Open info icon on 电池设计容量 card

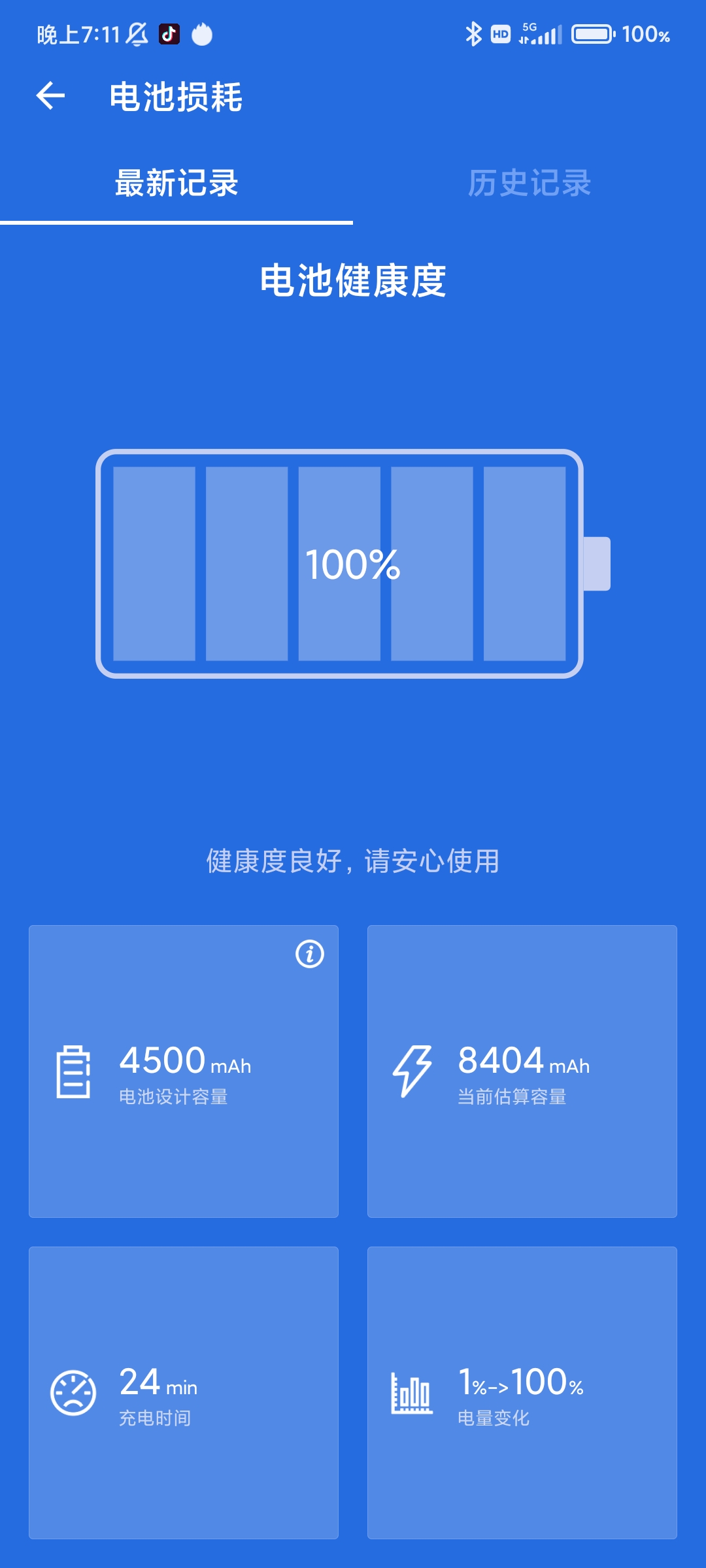point(310,954)
